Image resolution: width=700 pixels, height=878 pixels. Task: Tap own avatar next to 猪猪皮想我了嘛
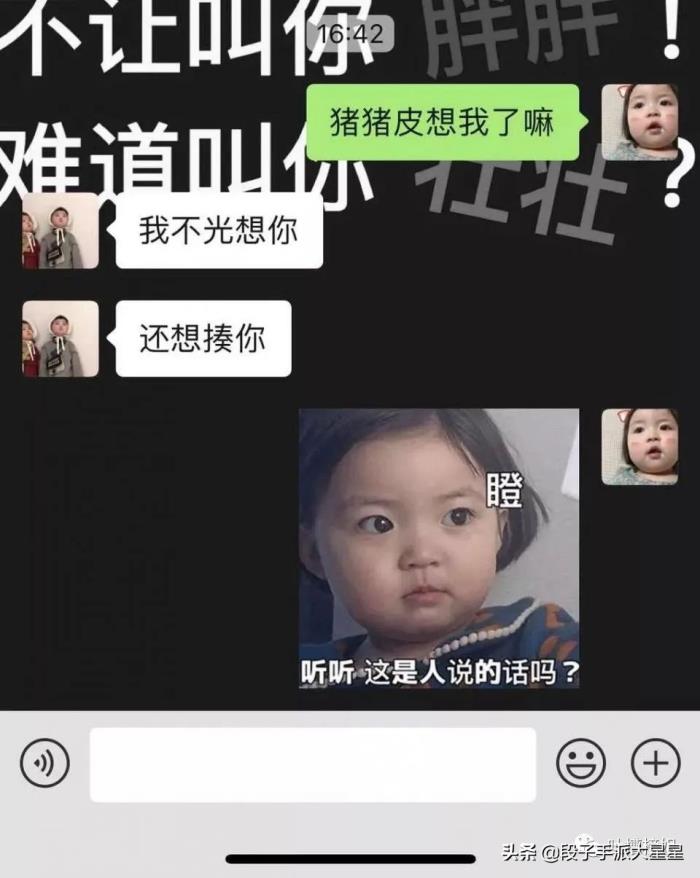640,122
